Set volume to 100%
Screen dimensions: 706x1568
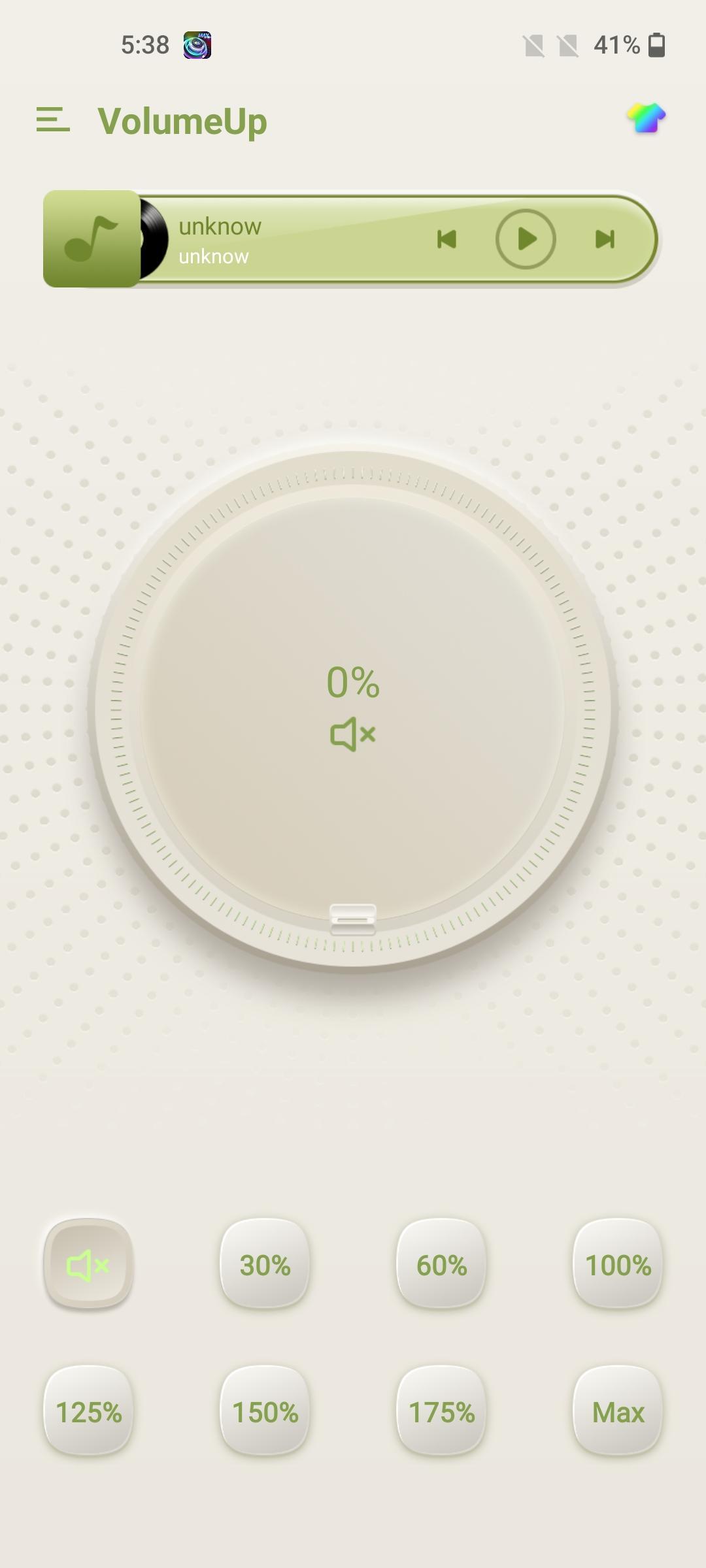pos(618,1266)
